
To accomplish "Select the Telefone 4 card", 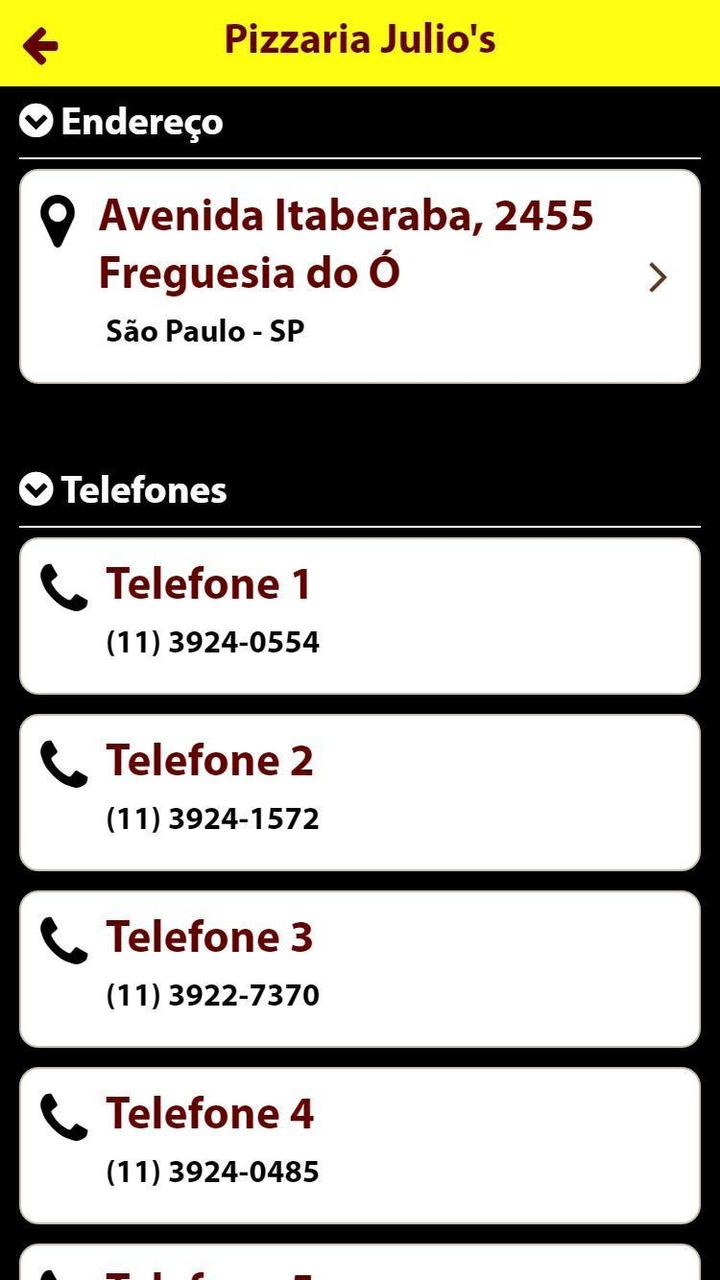I will tap(360, 1143).
